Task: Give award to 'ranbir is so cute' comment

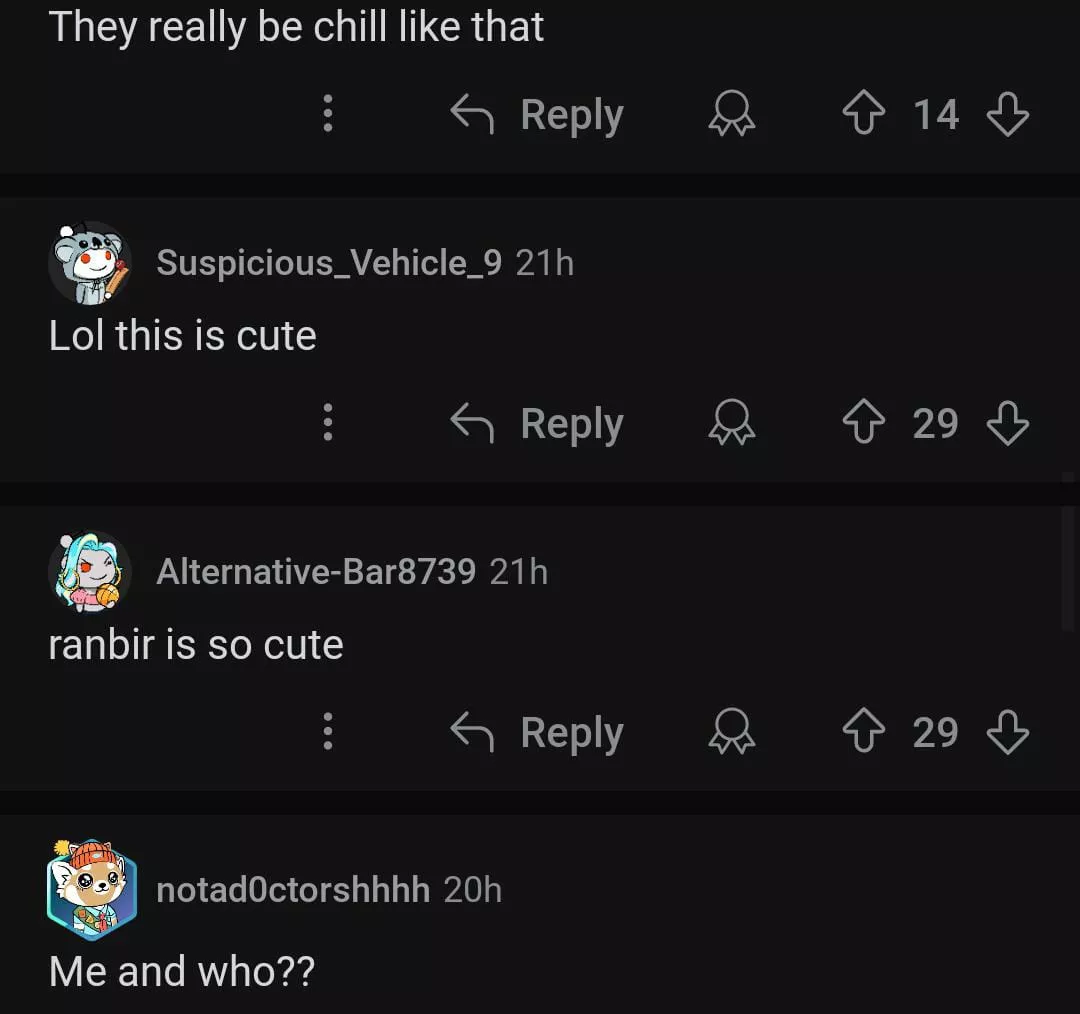Action: 732,733
